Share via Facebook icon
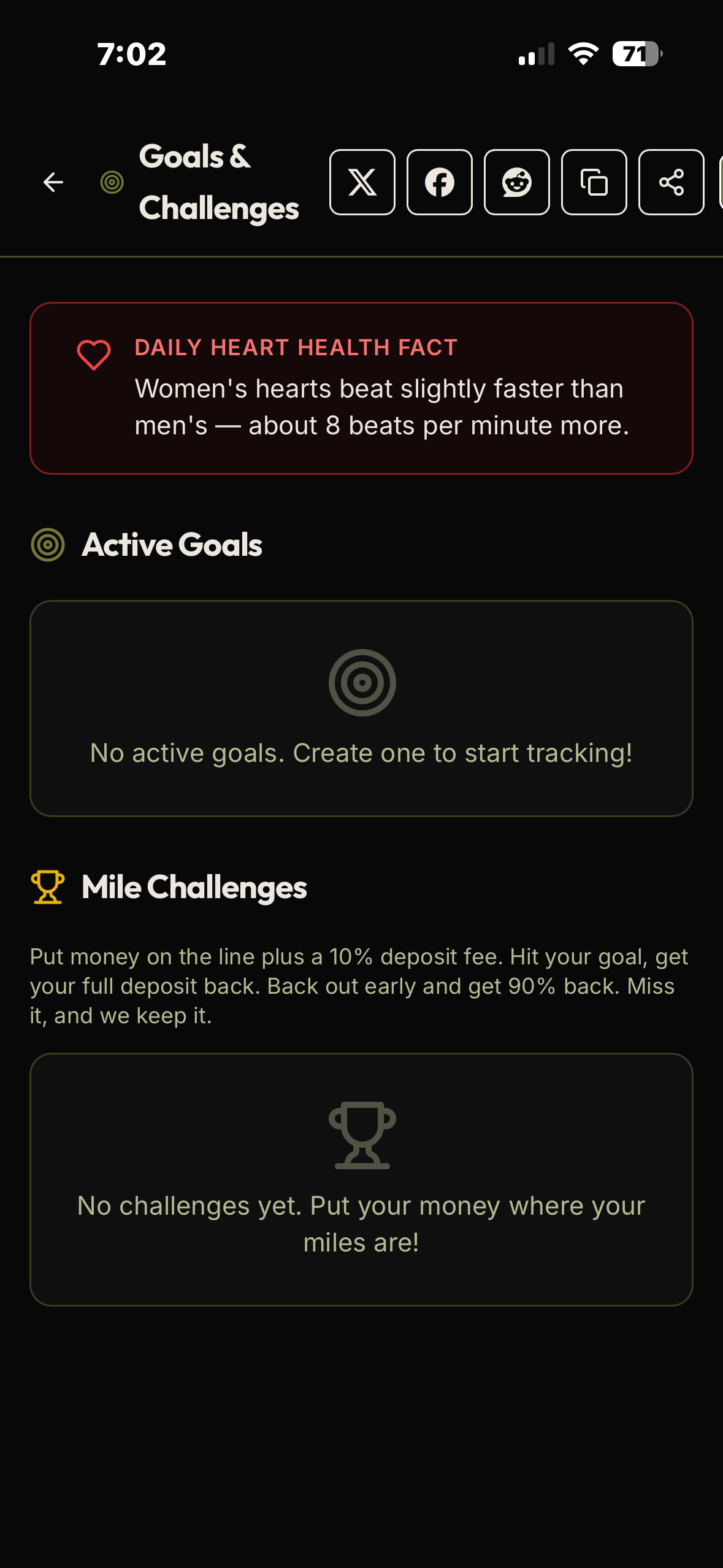This screenshot has width=723, height=1568. click(x=439, y=183)
